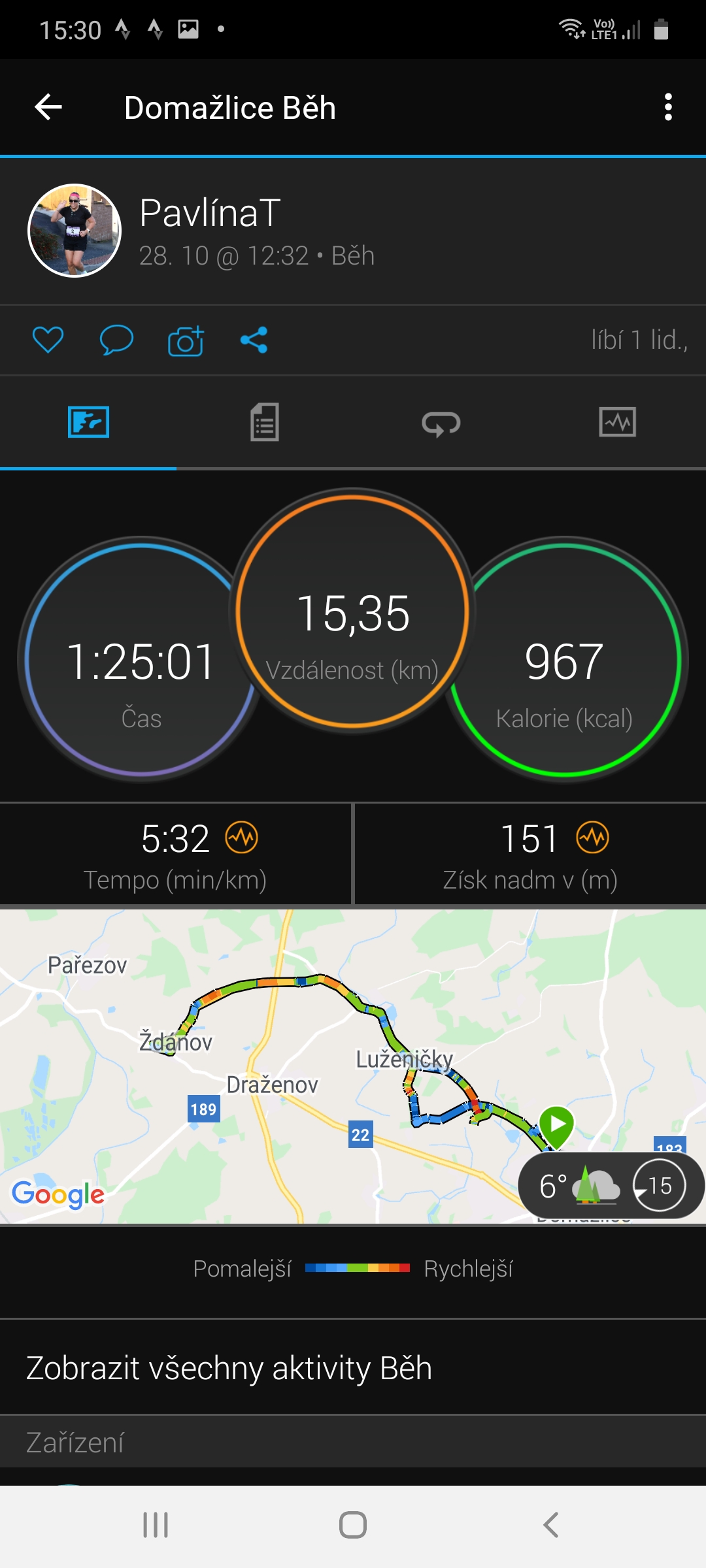Image resolution: width=706 pixels, height=1568 pixels.
Task: Switch to the laps tab
Action: [x=441, y=422]
